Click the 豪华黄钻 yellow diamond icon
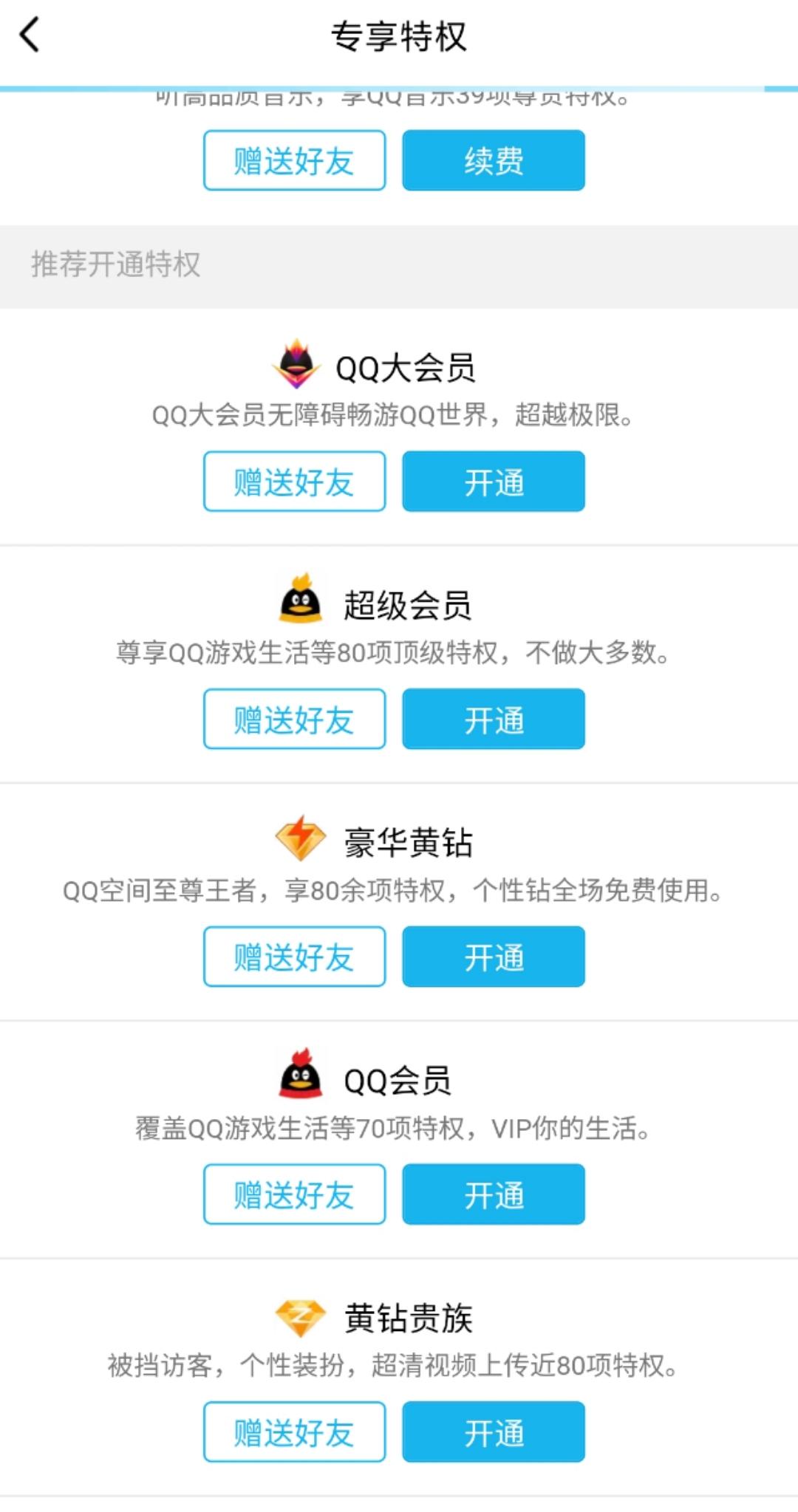The width and height of the screenshot is (798, 1512). click(300, 839)
